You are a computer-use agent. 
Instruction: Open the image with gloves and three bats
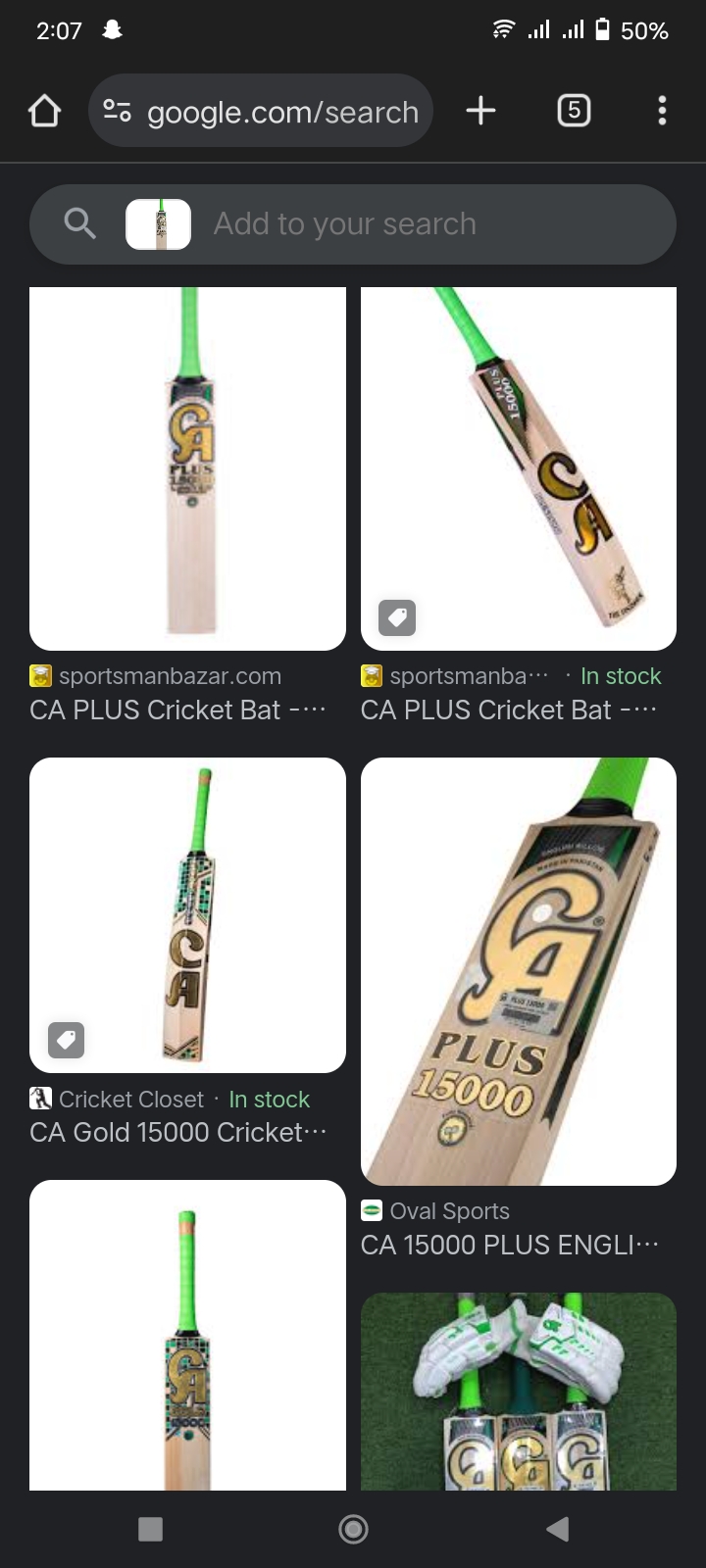(x=519, y=1392)
